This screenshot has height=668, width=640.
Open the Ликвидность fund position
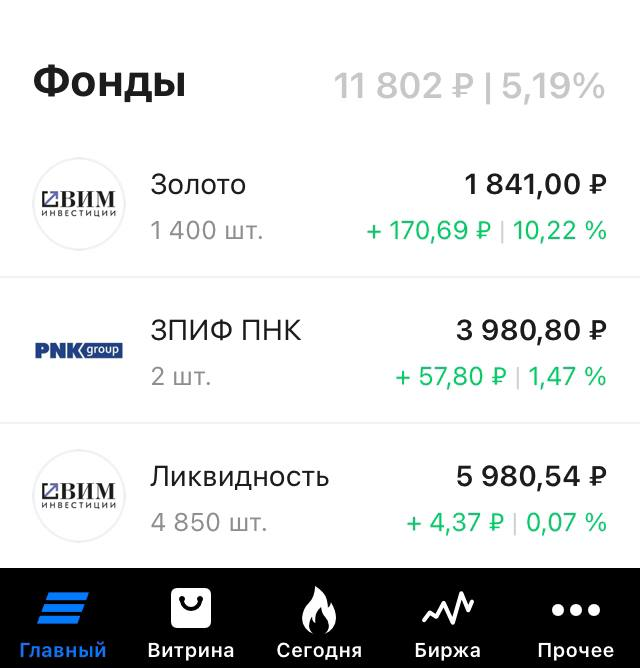click(x=320, y=498)
